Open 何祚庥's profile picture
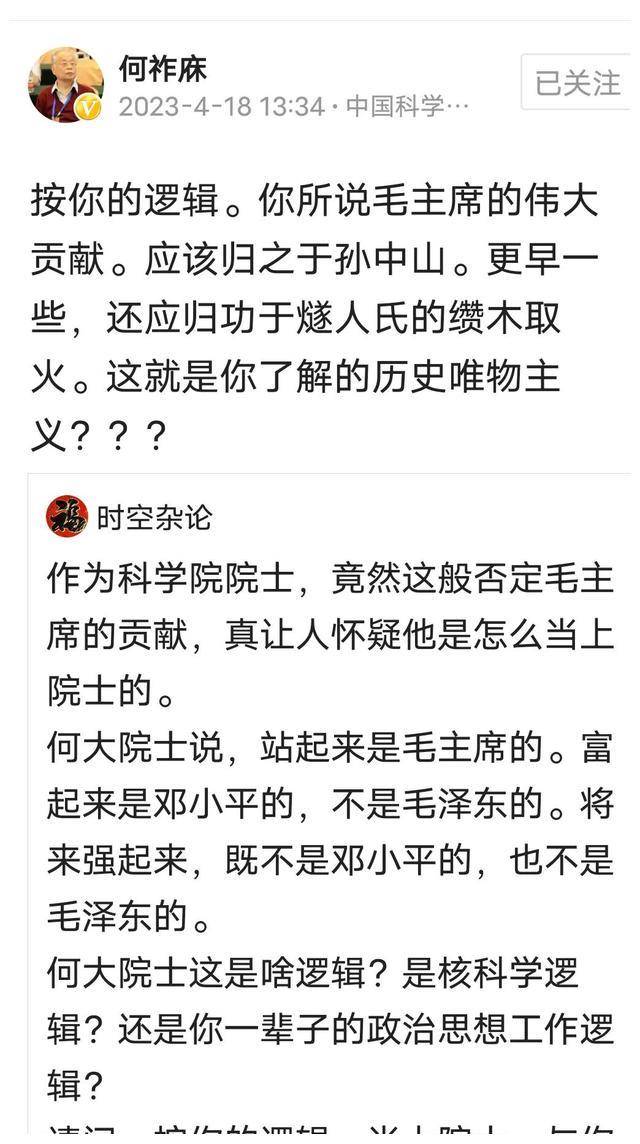This screenshot has width=640, height=1144. 66,85
